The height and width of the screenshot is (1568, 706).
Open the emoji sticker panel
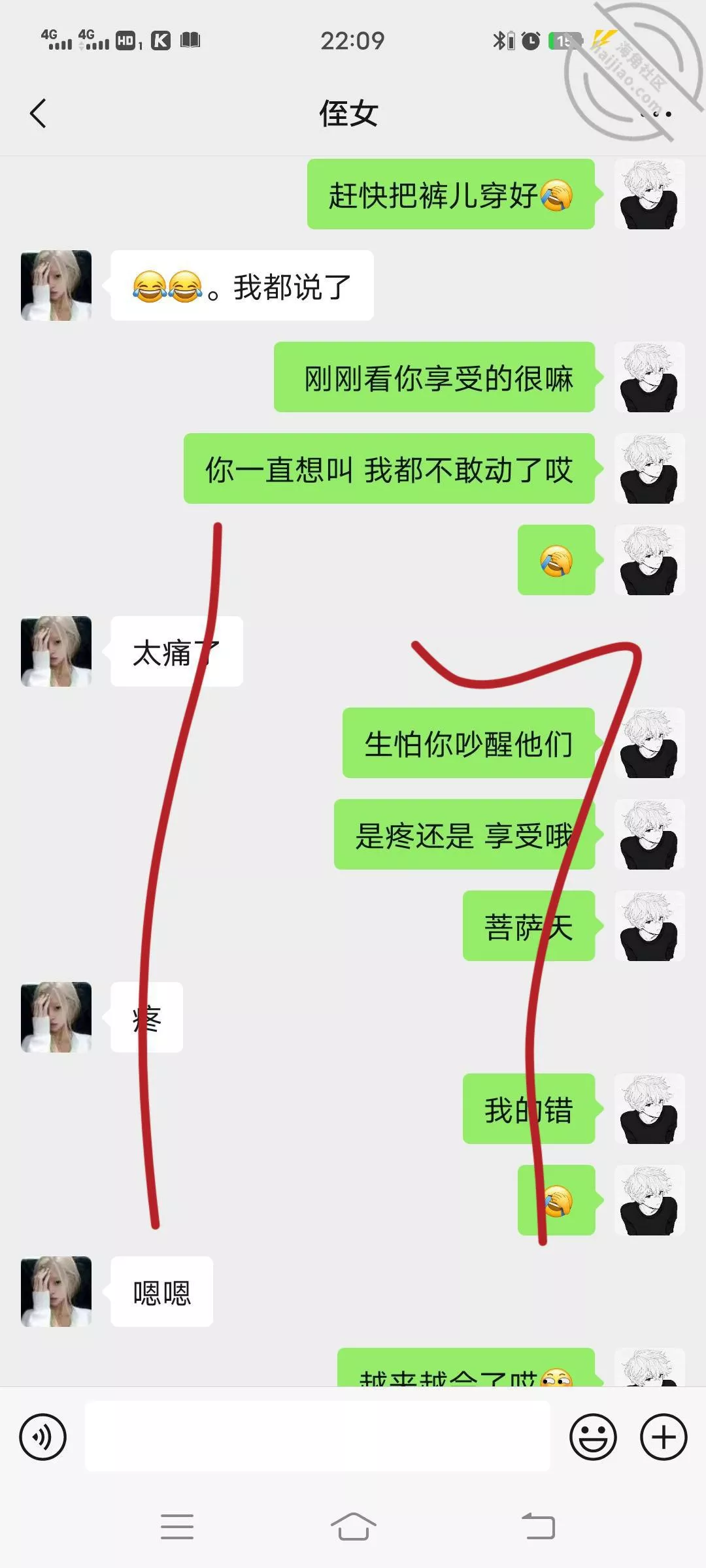click(593, 1437)
